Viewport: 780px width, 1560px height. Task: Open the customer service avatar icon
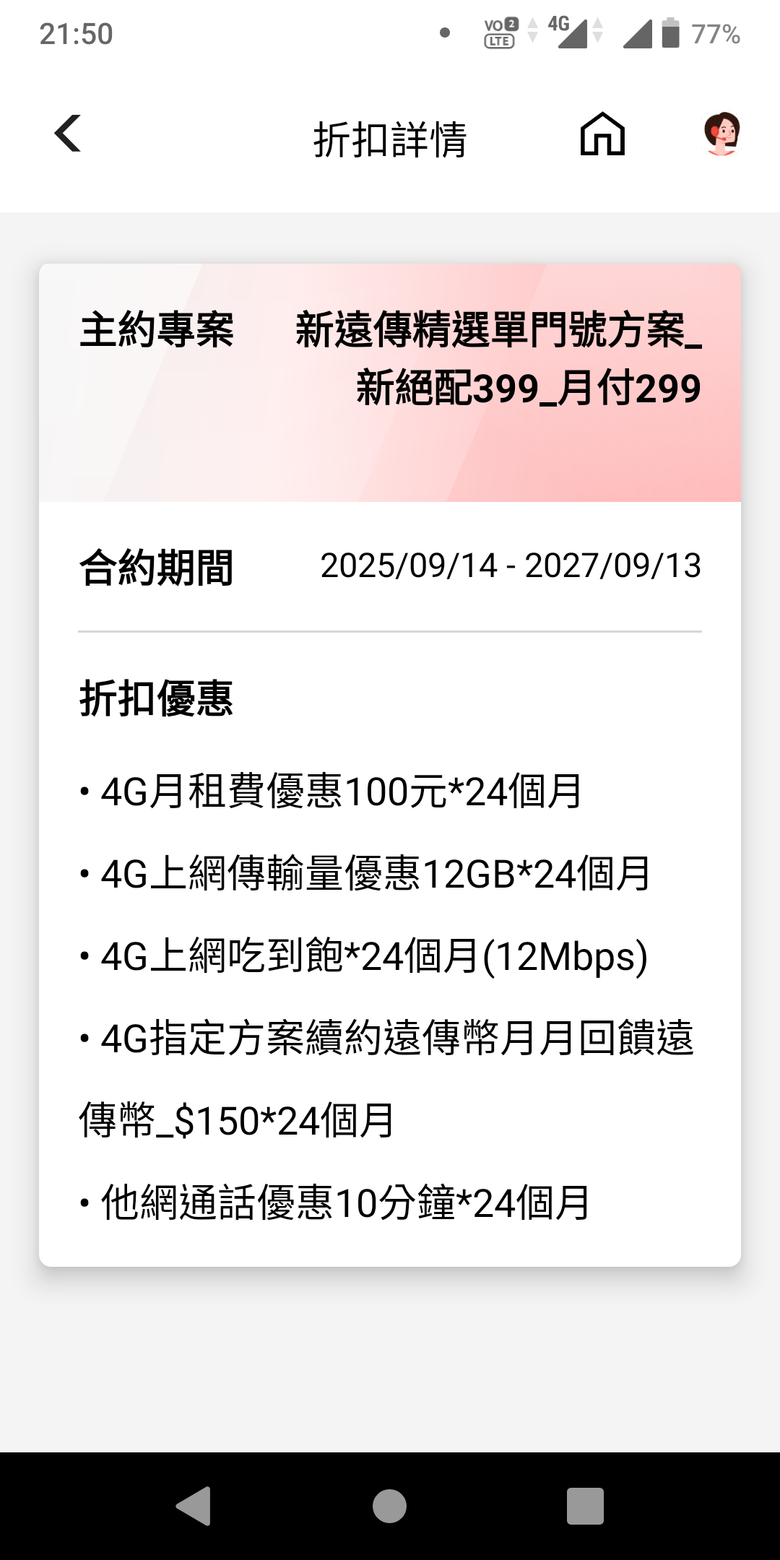click(721, 135)
